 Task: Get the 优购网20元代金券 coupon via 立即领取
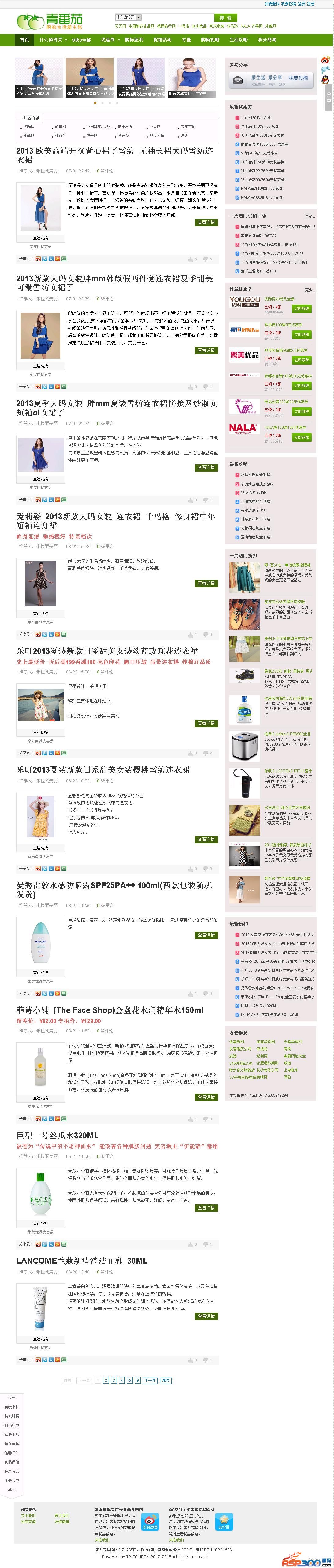tap(301, 309)
